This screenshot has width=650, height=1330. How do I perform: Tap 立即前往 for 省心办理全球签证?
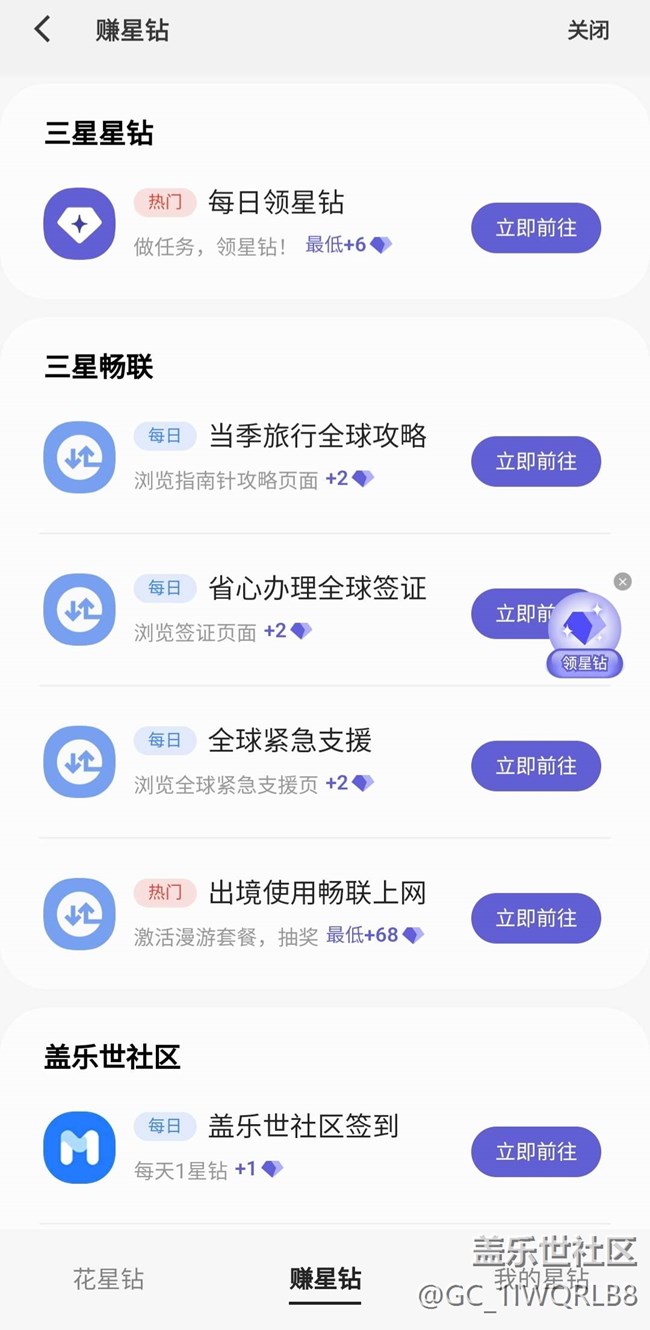point(508,613)
